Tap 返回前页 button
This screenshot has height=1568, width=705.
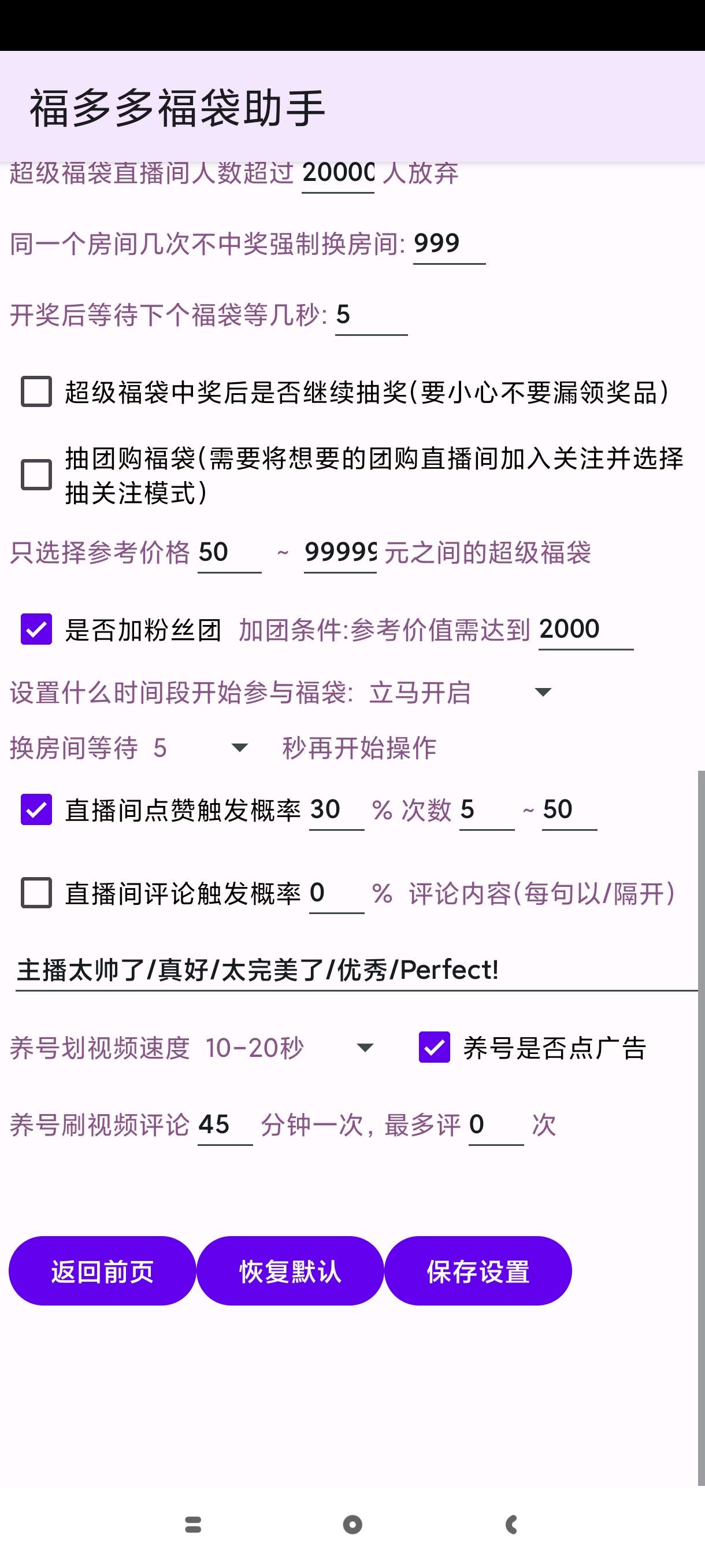click(x=102, y=1271)
